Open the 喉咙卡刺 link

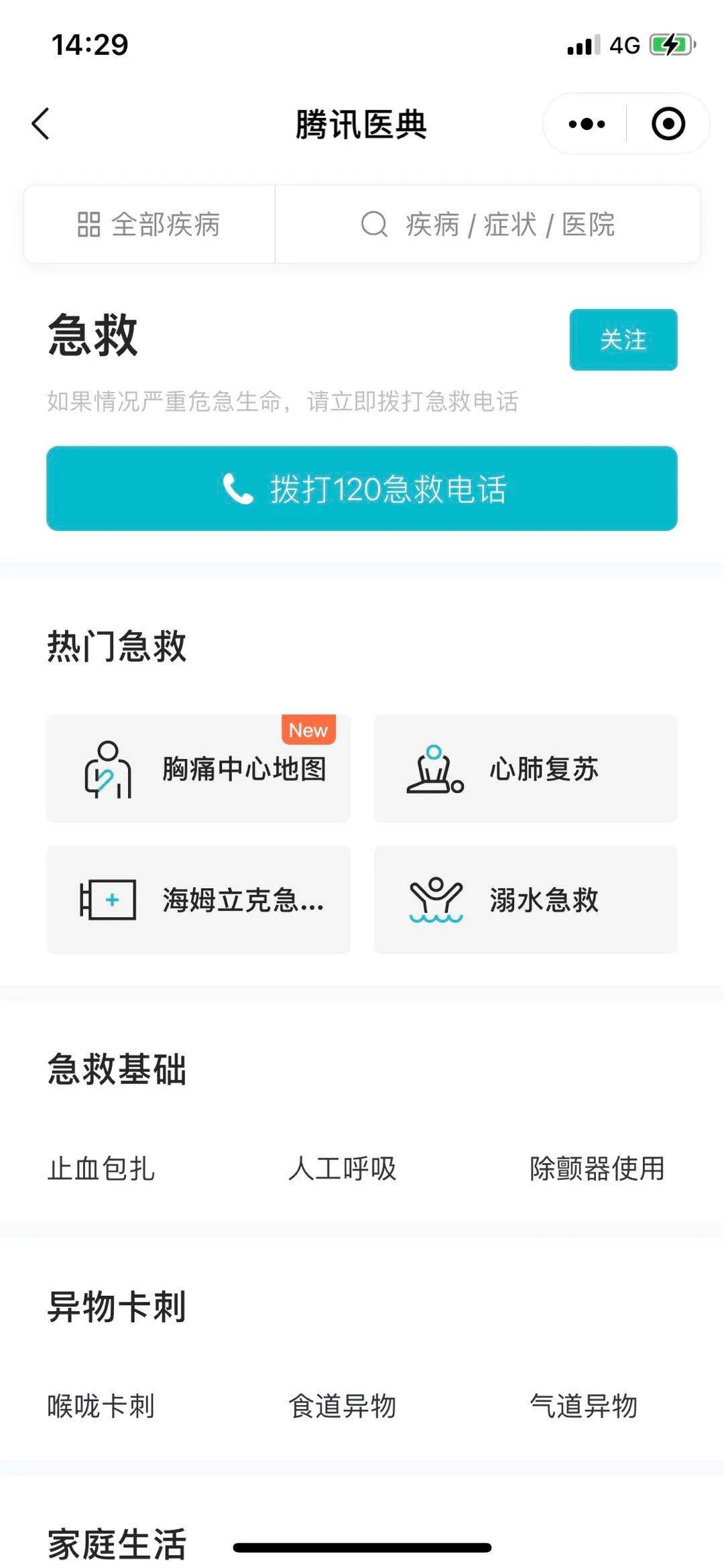[101, 1406]
